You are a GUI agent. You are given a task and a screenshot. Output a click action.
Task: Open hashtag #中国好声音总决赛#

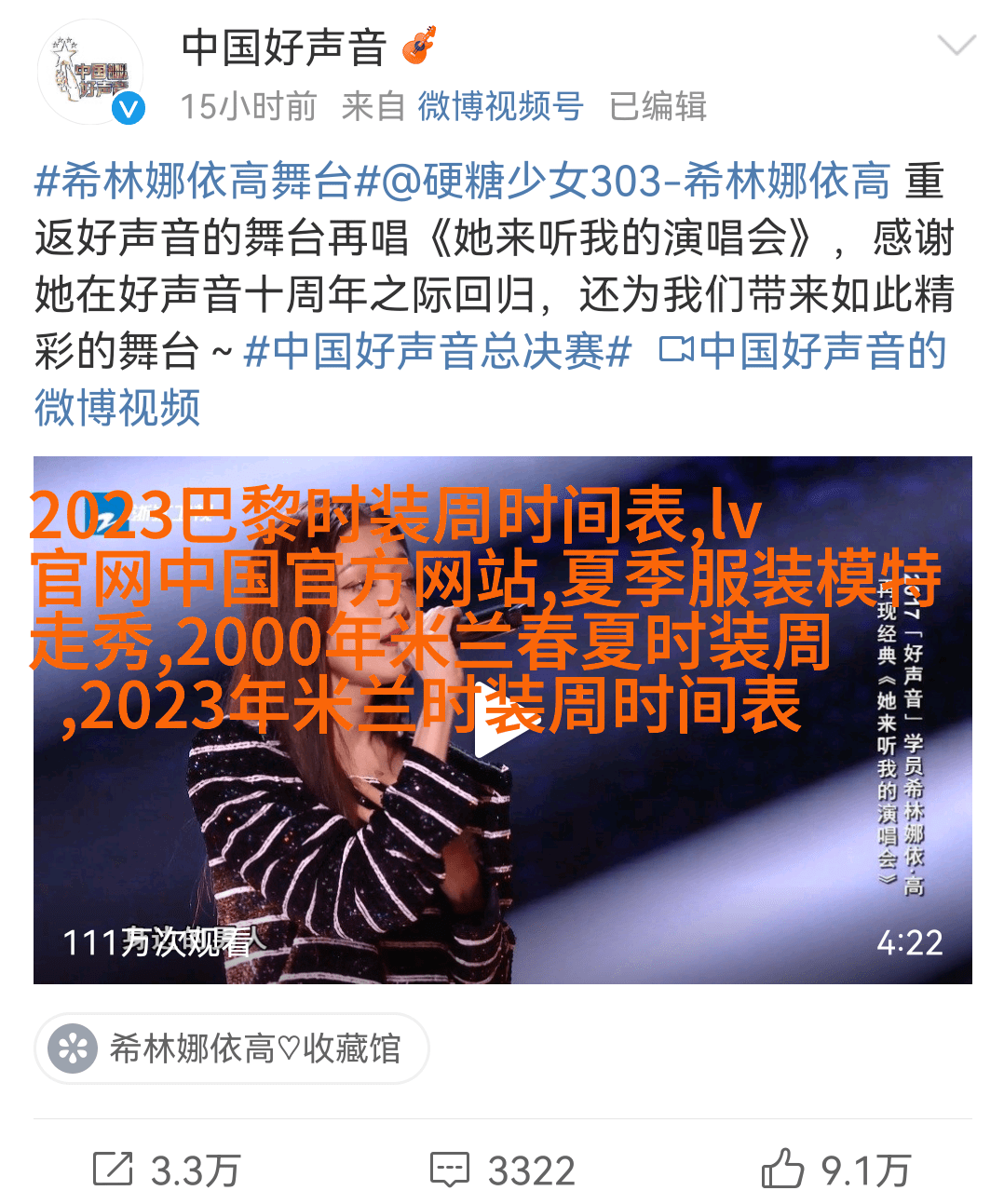[438, 352]
